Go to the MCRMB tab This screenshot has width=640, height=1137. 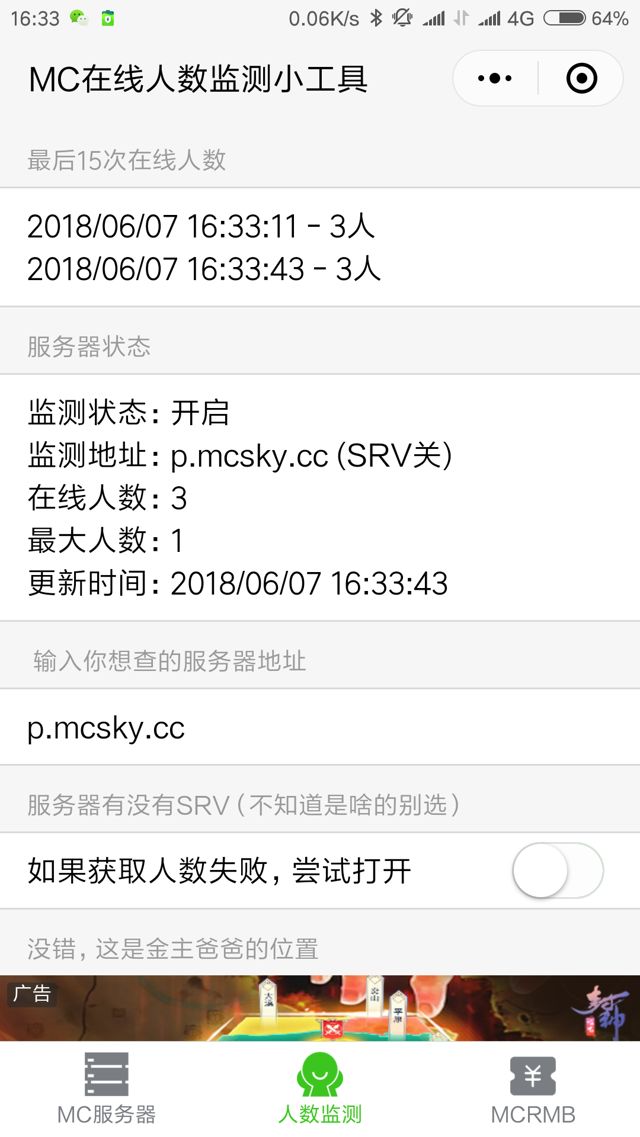[x=533, y=1090]
